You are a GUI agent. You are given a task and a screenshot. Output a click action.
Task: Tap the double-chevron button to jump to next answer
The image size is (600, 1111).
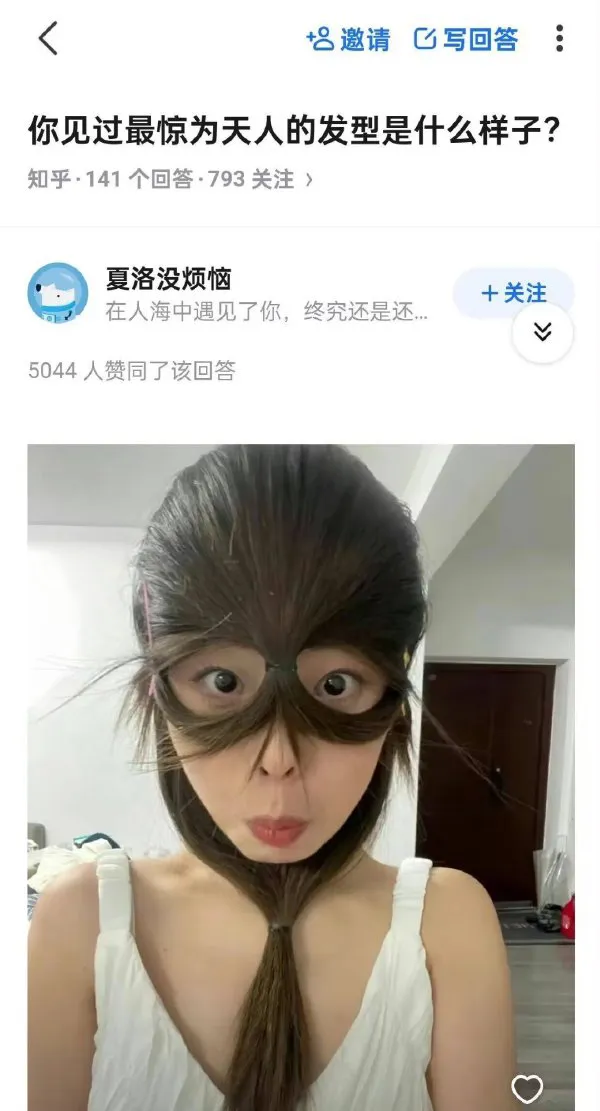(x=542, y=332)
